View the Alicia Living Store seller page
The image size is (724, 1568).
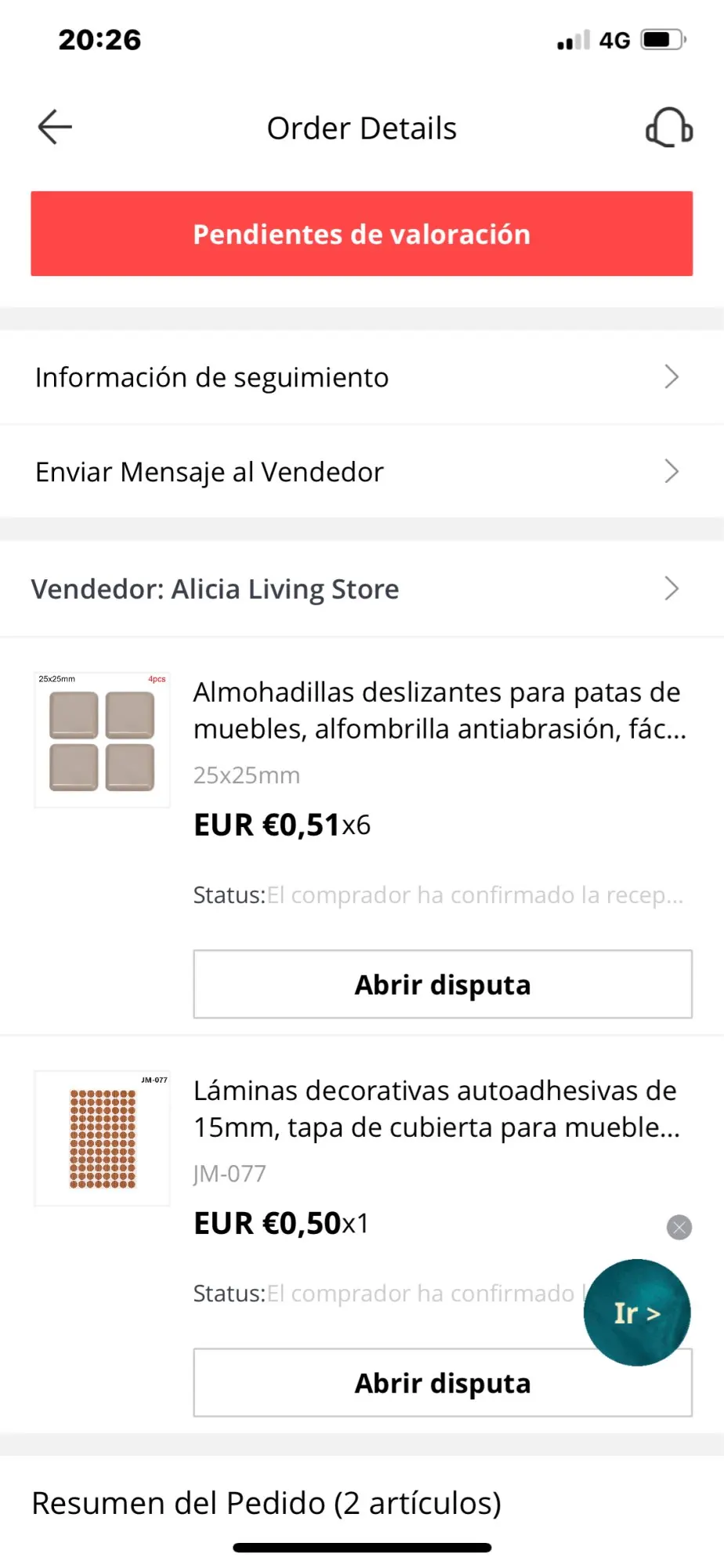362,589
